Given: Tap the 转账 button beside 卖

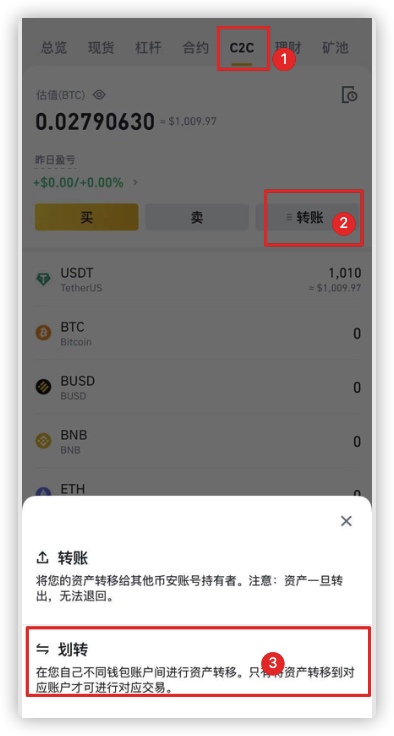Looking at the screenshot, I should pyautogui.click(x=307, y=217).
